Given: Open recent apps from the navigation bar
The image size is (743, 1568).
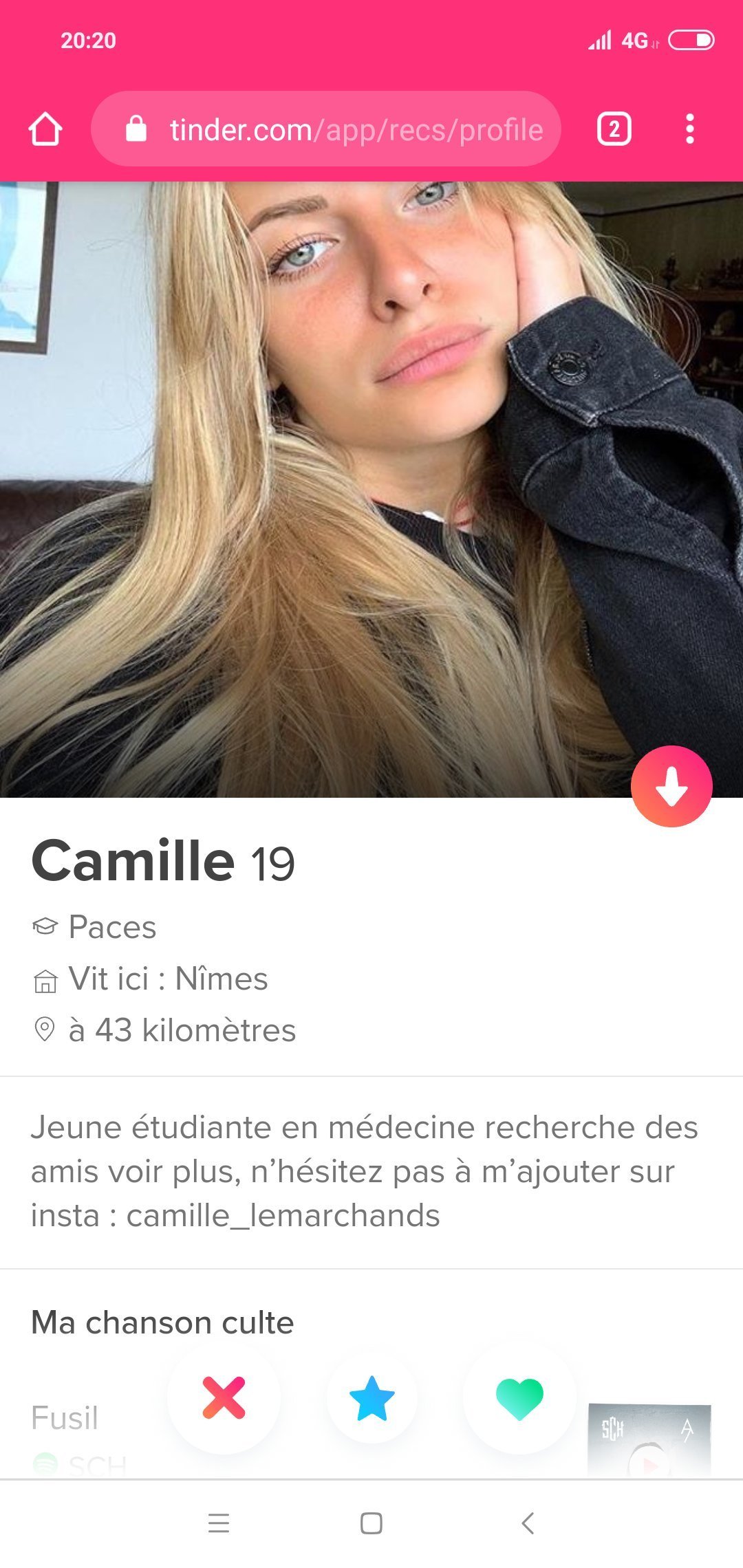Looking at the screenshot, I should click(x=219, y=1523).
